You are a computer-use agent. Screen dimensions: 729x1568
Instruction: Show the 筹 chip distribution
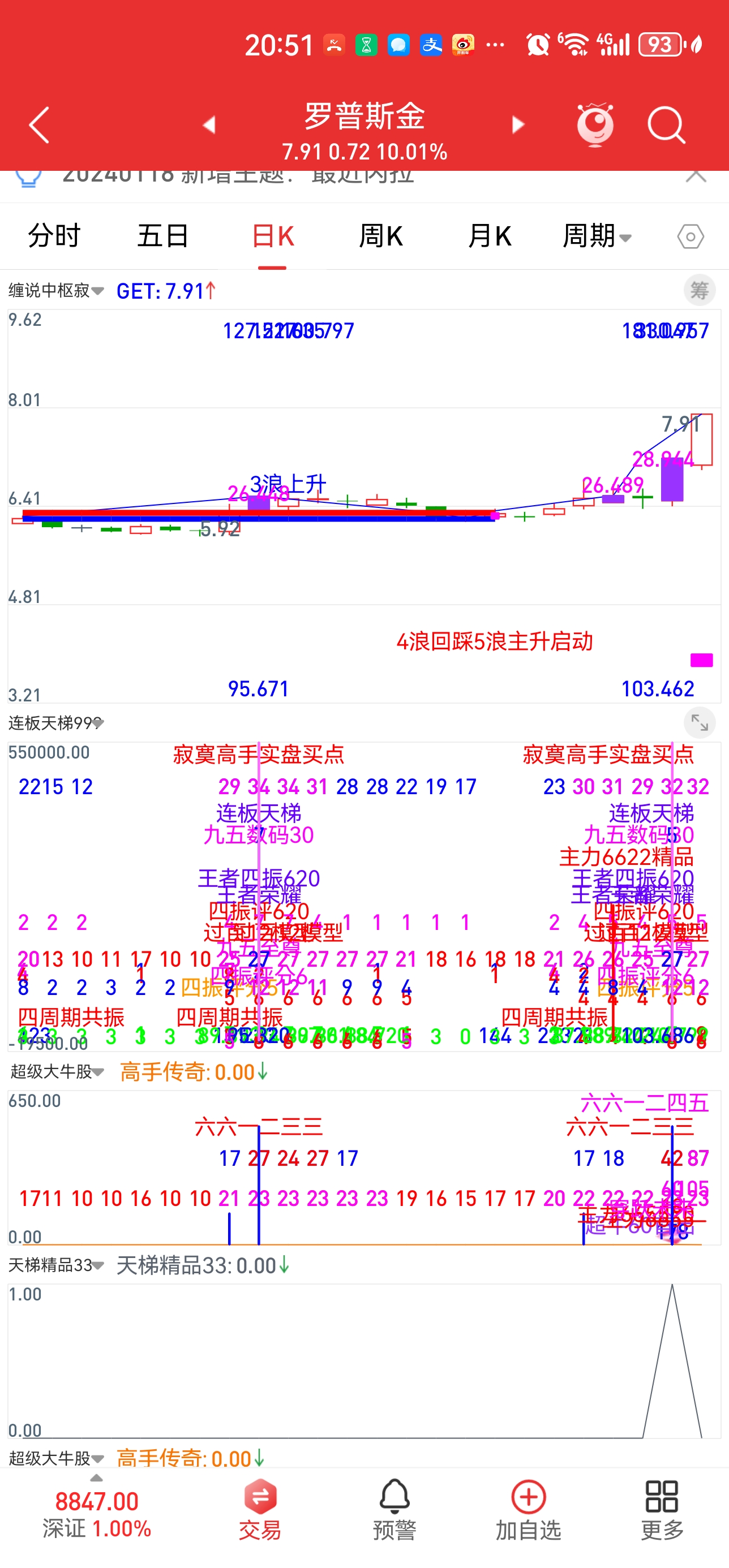click(698, 290)
